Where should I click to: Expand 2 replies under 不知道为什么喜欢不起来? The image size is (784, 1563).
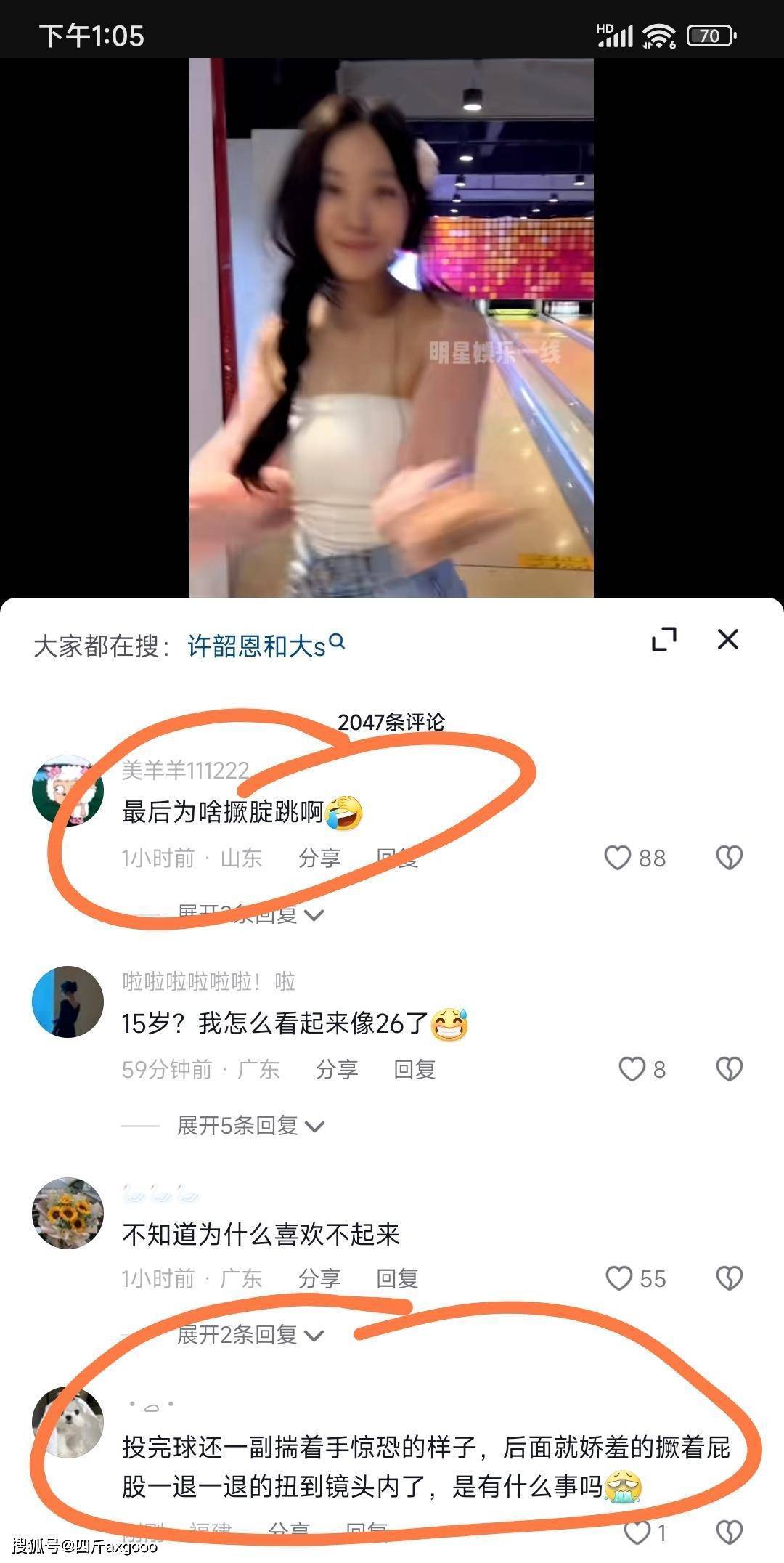(250, 1335)
